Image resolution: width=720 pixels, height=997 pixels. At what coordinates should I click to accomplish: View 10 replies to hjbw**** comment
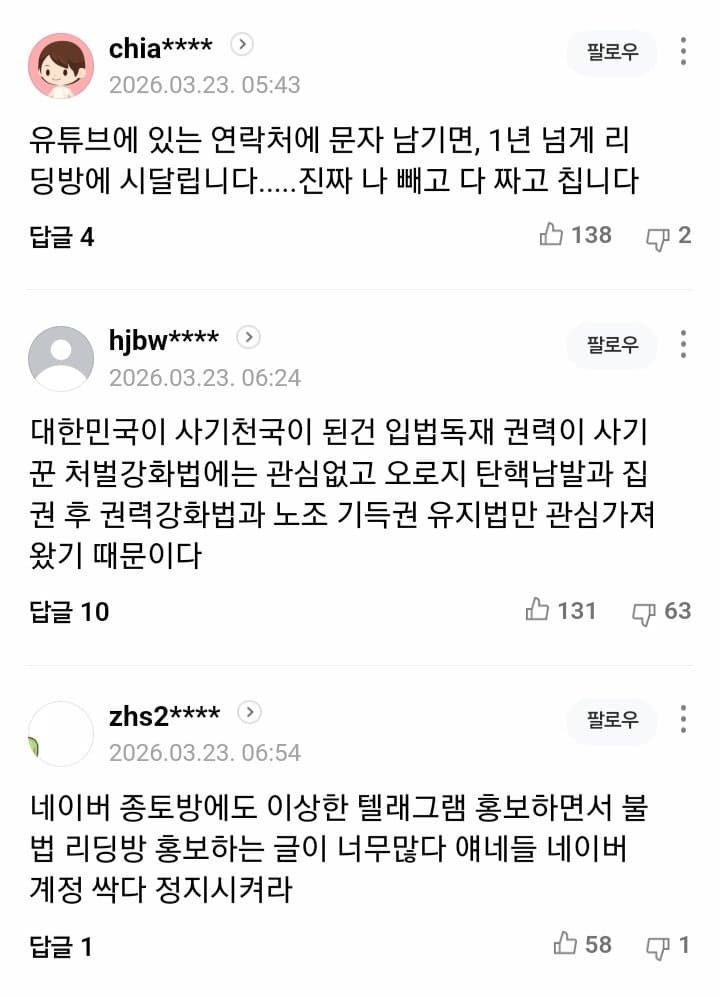pos(69,612)
